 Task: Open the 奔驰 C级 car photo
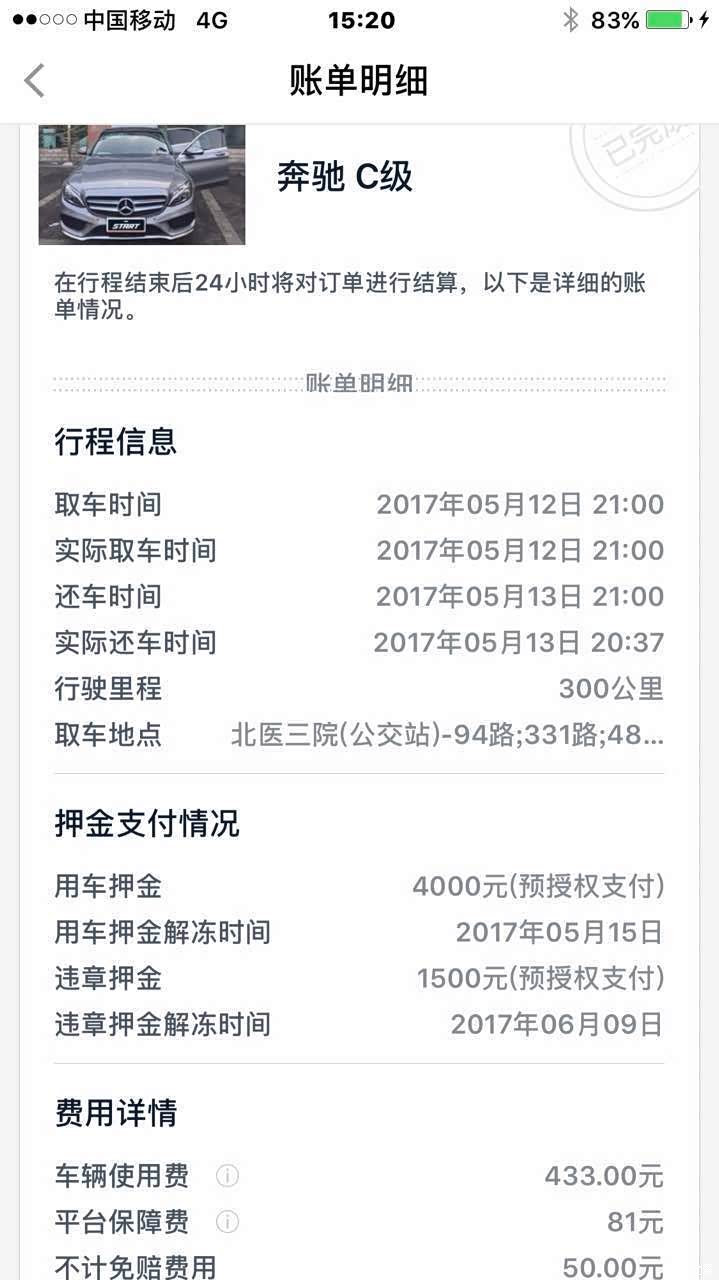click(x=142, y=185)
